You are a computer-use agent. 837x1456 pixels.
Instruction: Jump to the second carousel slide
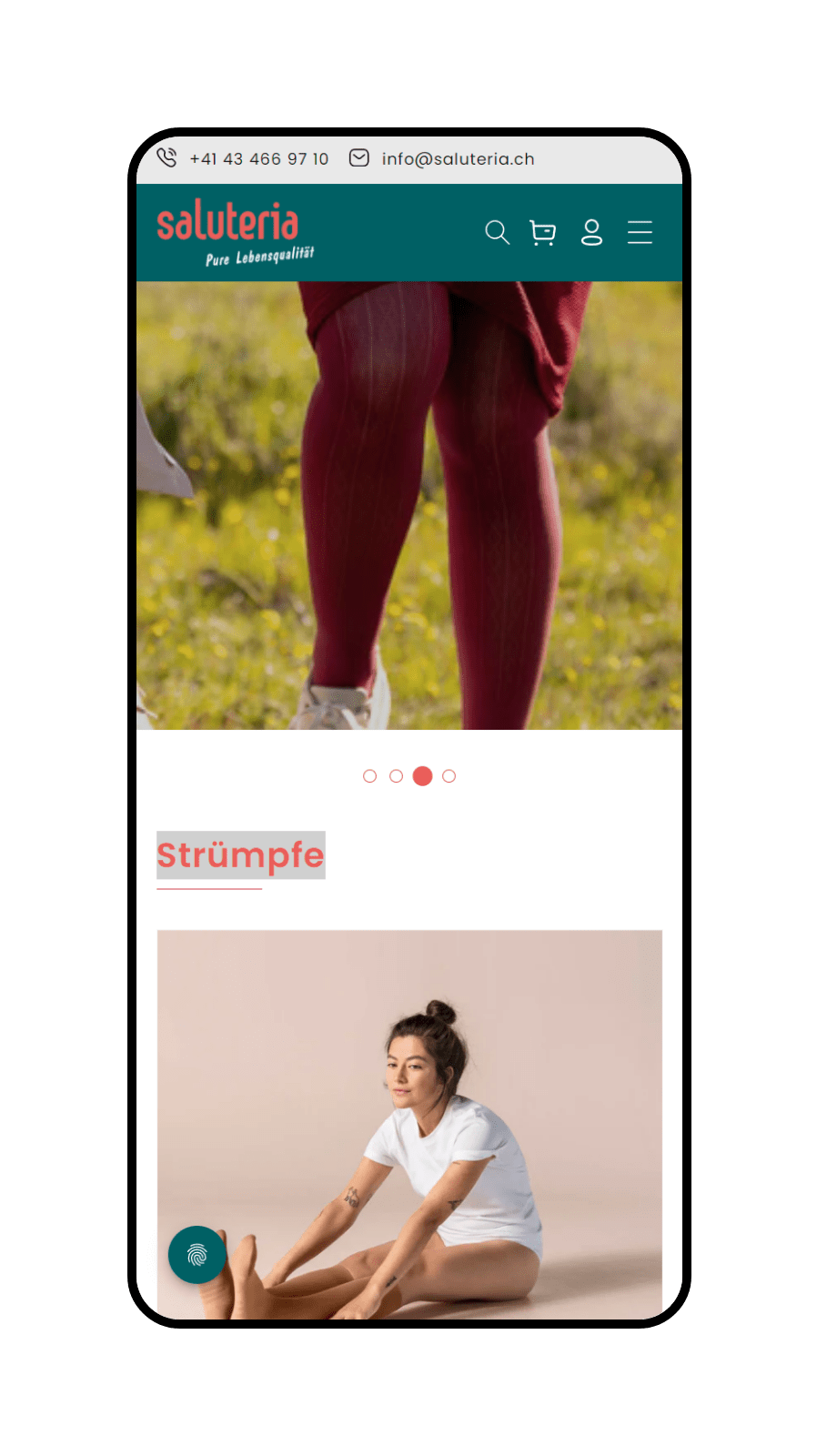pos(396,776)
